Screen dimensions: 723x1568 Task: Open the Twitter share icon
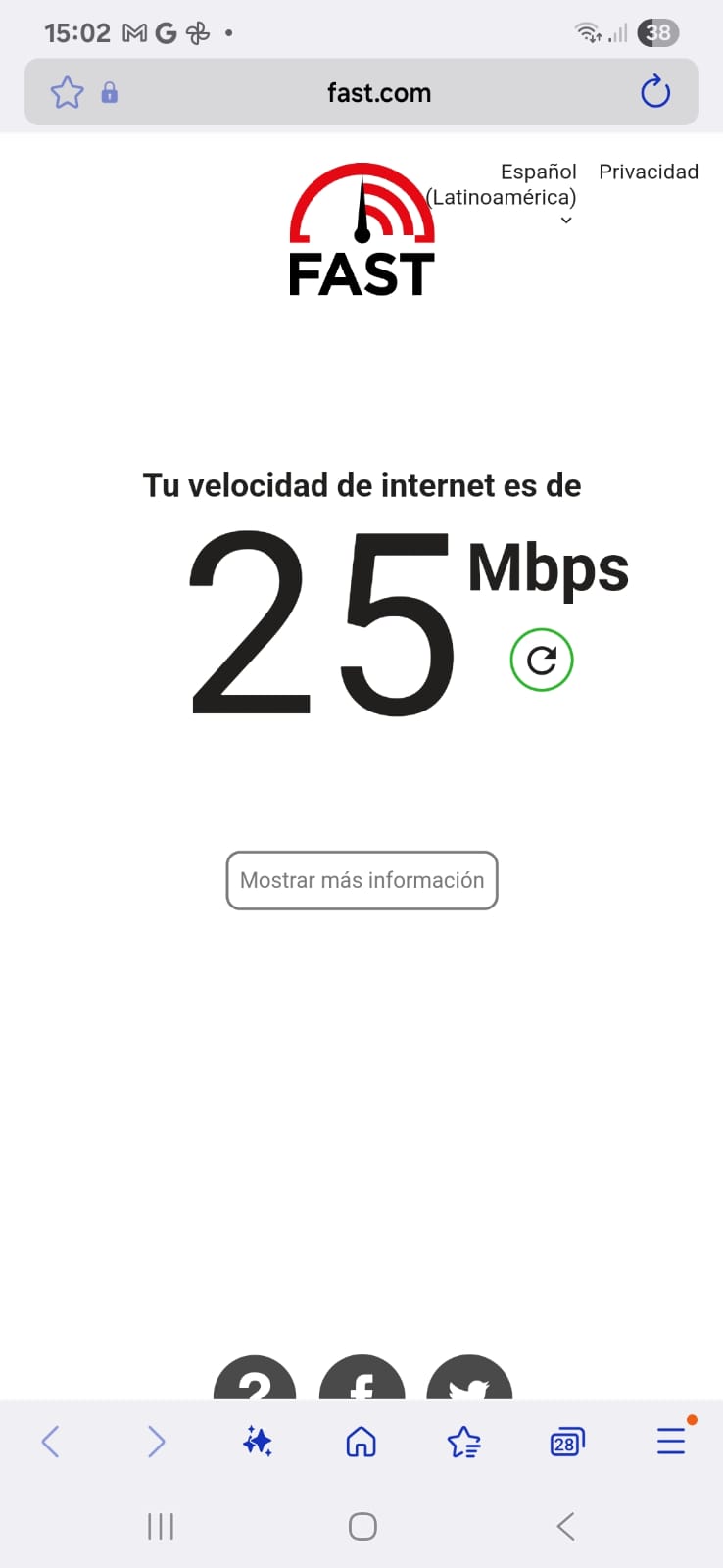pos(470,1380)
